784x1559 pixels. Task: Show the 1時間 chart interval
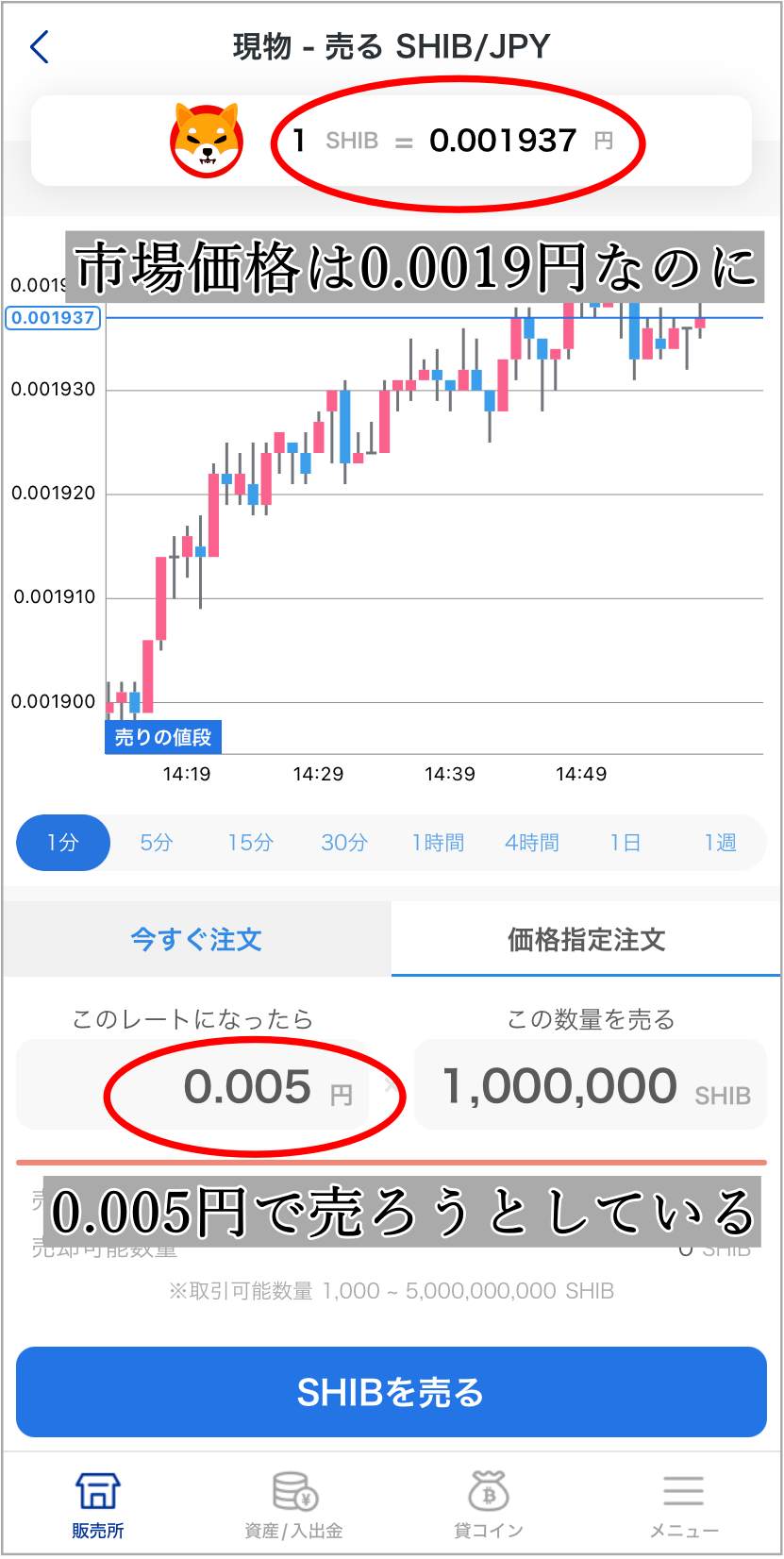438,843
